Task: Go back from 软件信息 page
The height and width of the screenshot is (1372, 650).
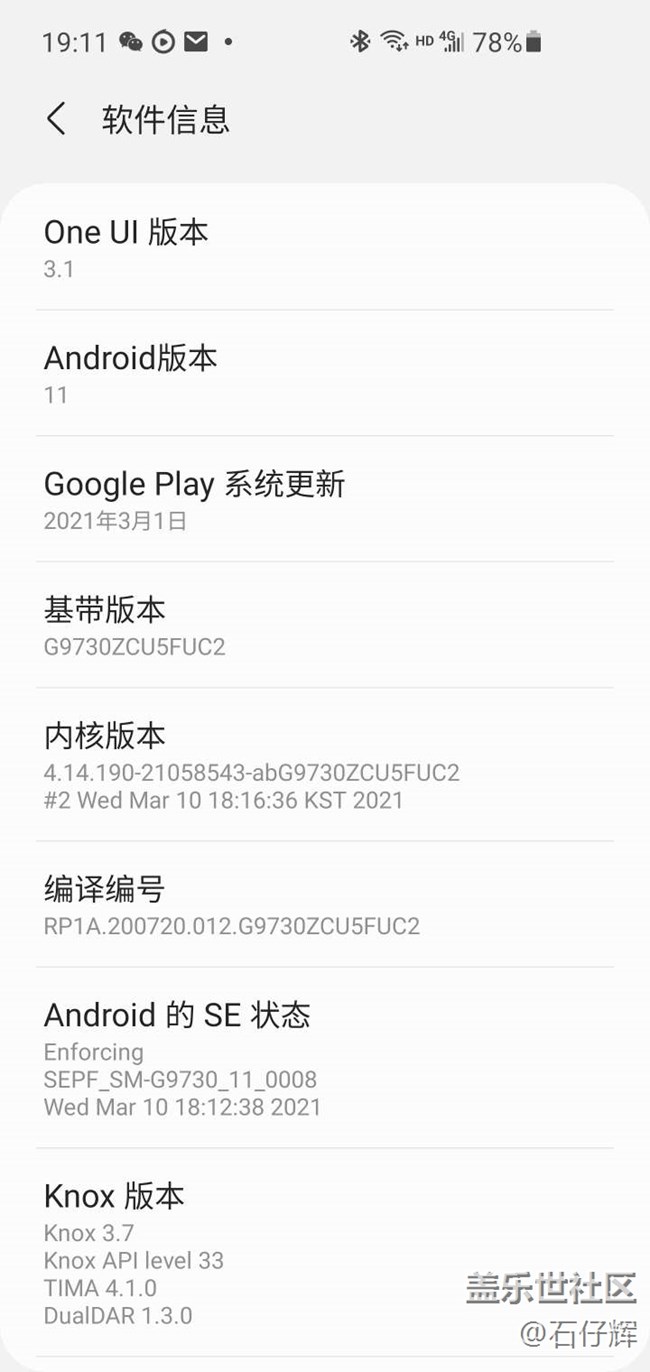Action: (x=57, y=120)
